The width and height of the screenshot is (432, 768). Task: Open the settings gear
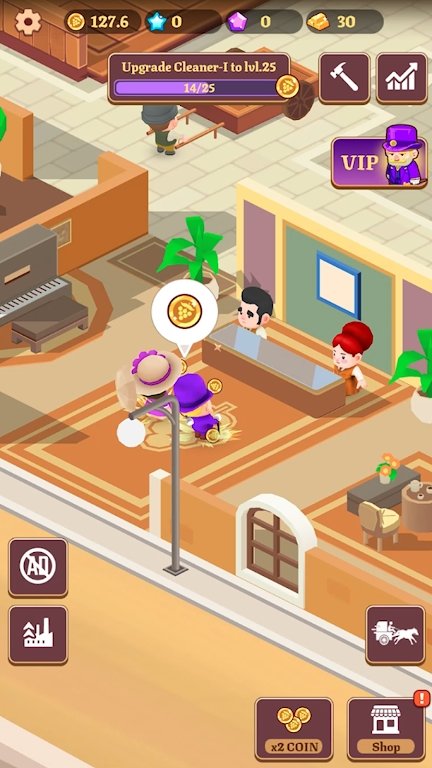[x=28, y=22]
